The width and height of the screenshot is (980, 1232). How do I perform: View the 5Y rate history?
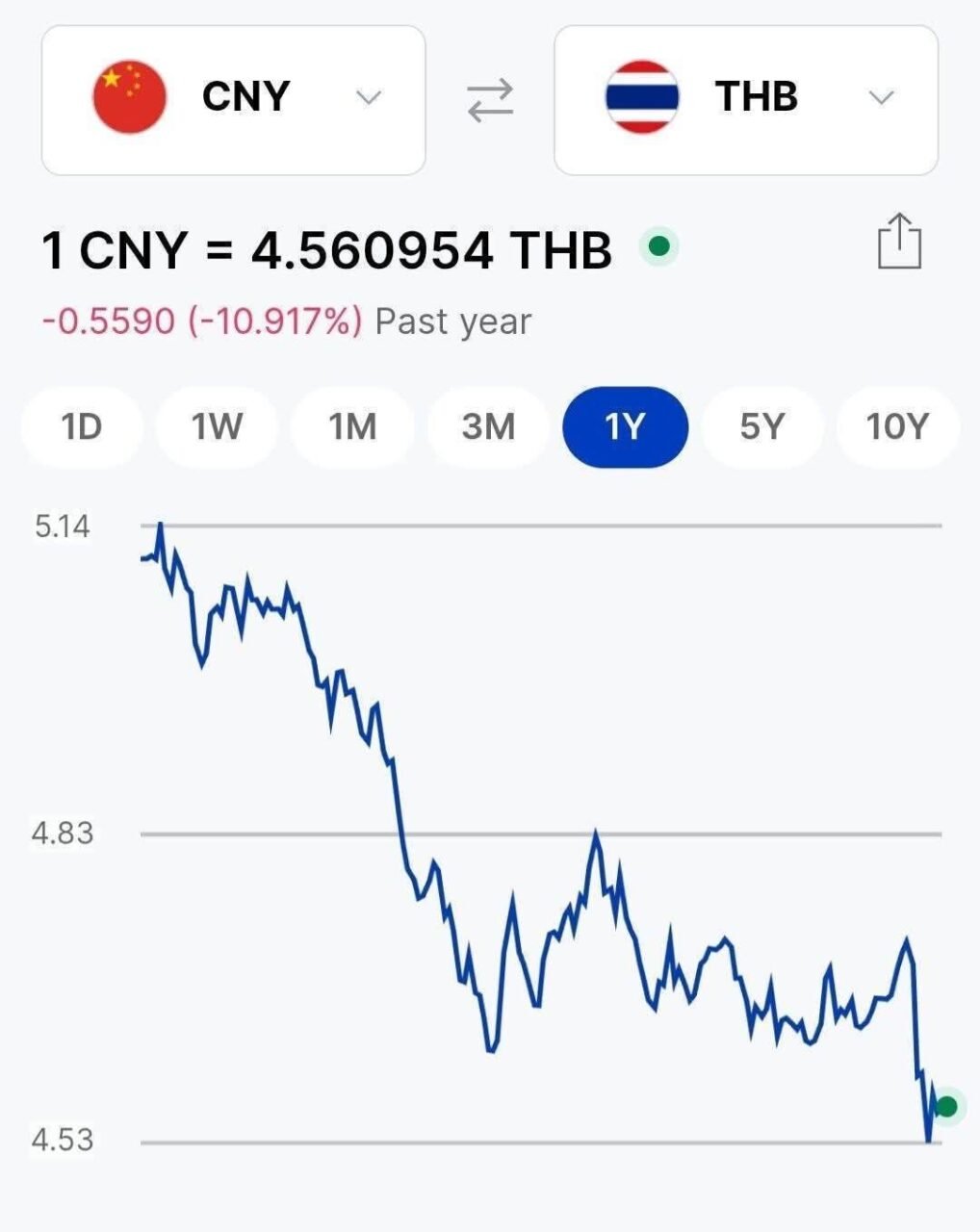point(761,426)
